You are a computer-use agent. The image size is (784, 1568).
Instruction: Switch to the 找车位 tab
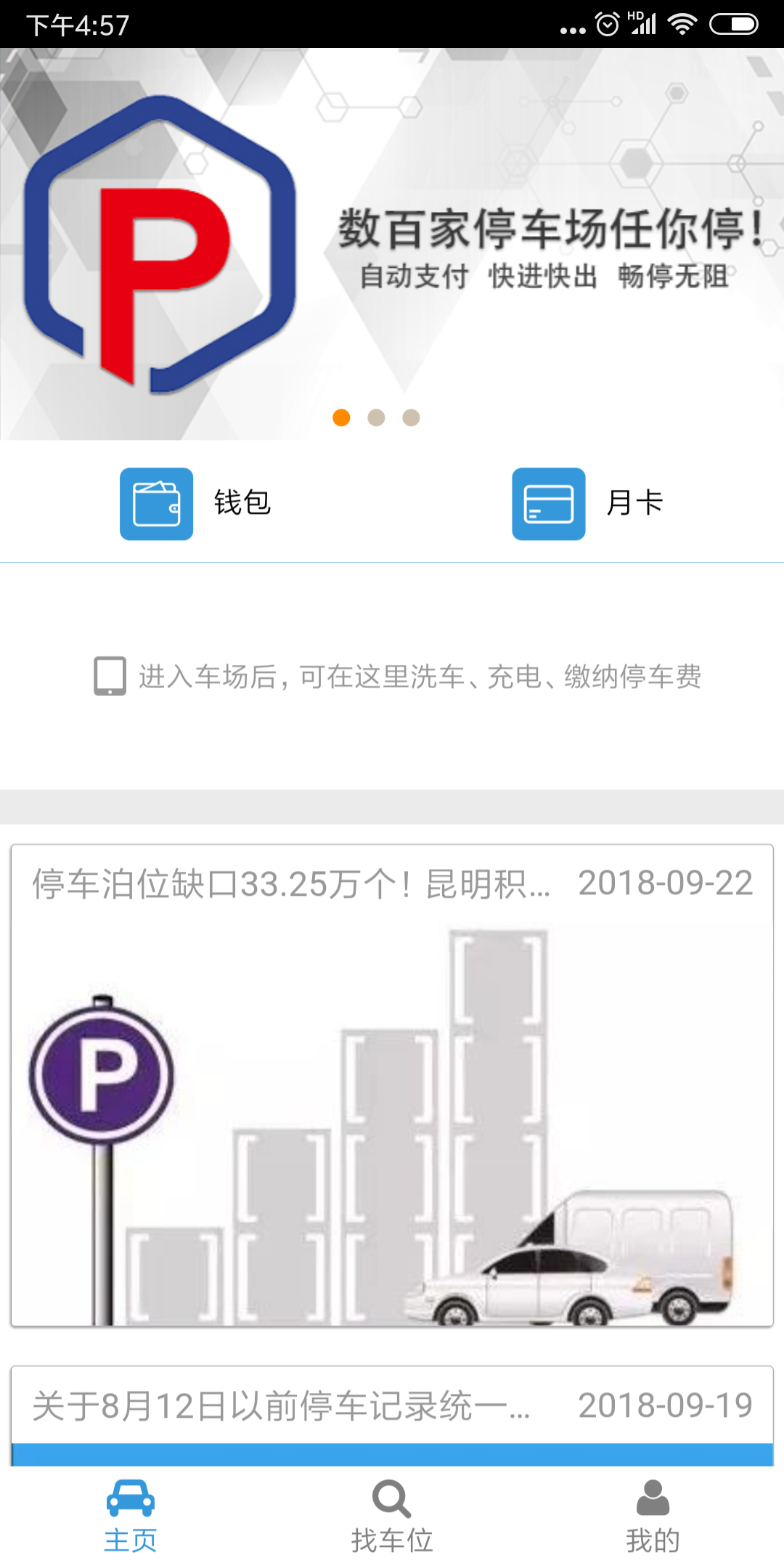392,1517
